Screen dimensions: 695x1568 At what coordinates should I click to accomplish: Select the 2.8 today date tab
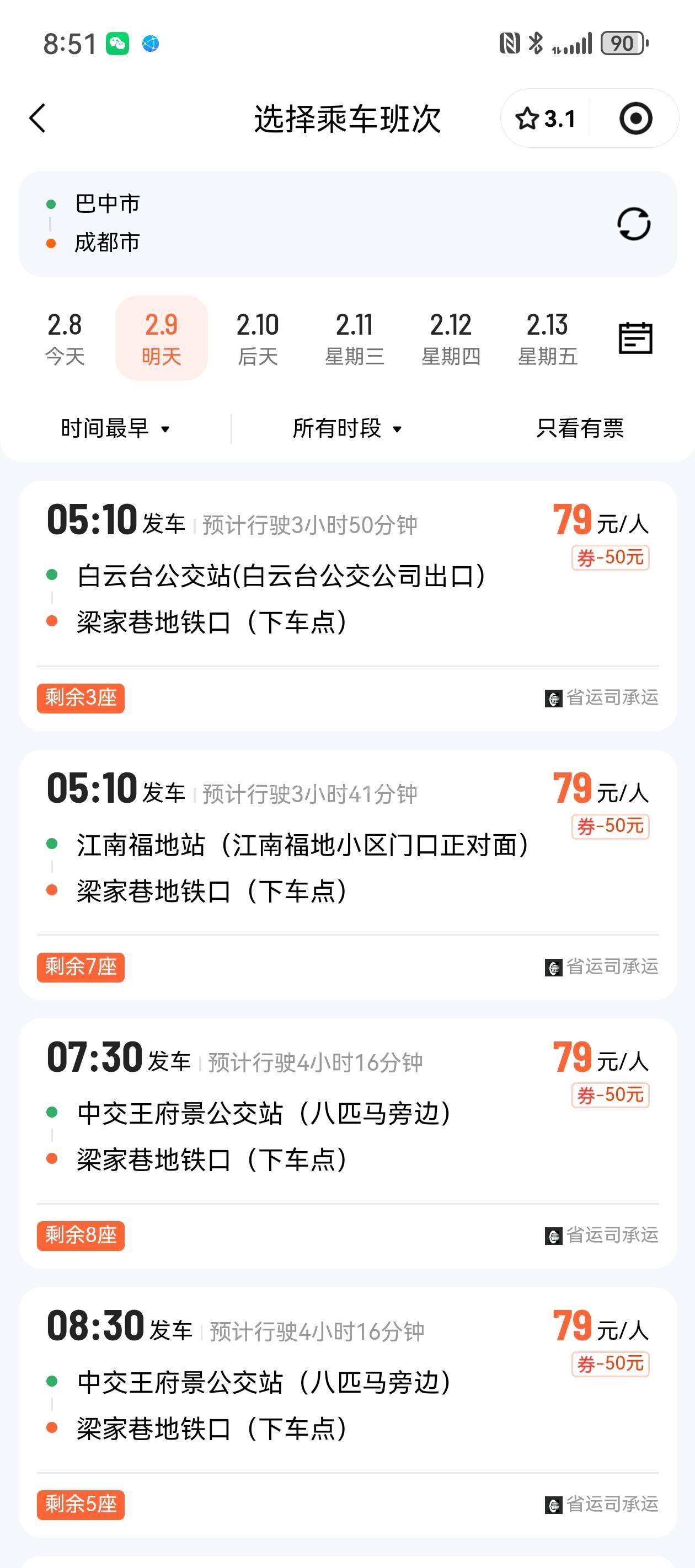click(65, 339)
